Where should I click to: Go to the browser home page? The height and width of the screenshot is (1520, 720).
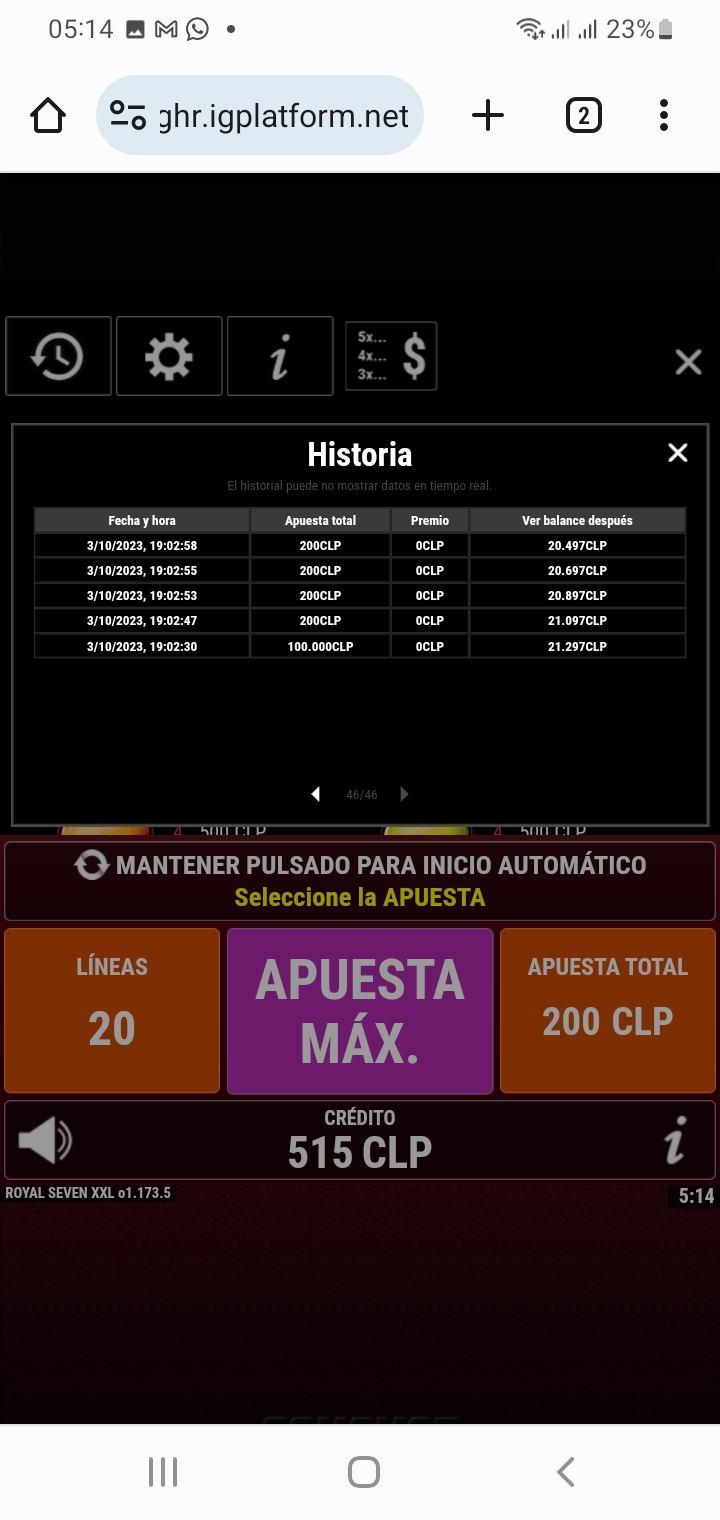pos(48,116)
